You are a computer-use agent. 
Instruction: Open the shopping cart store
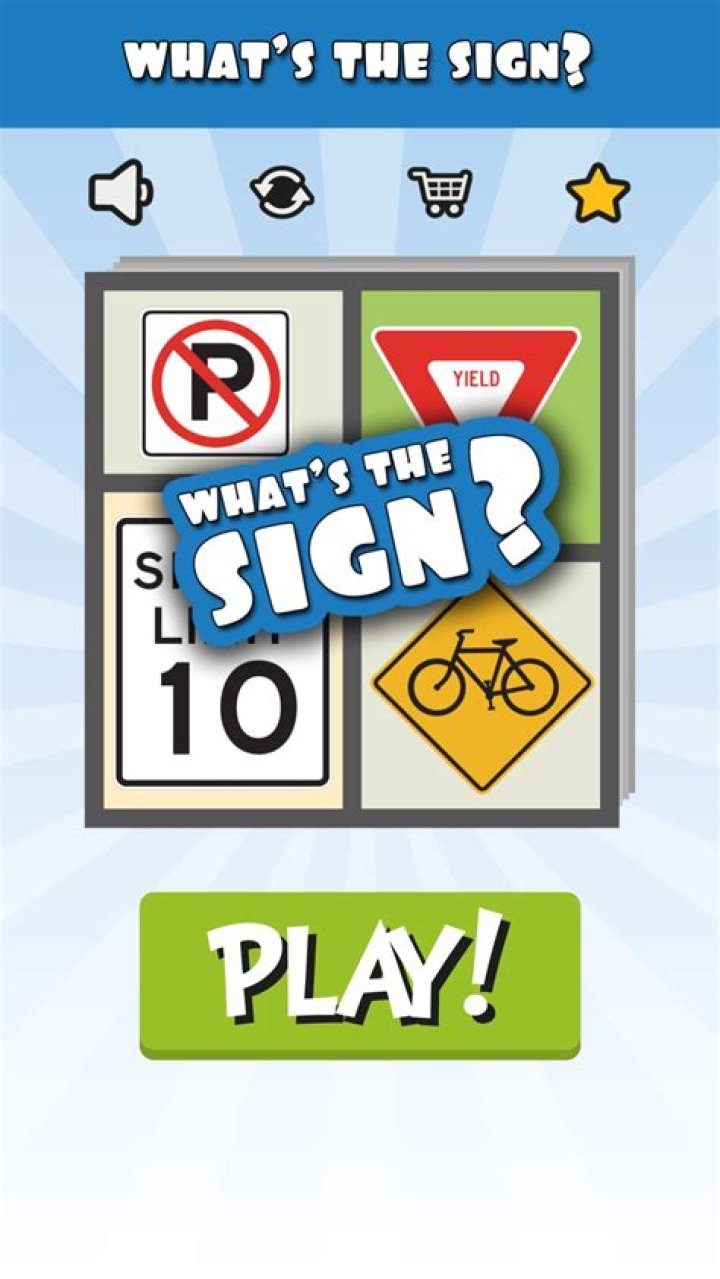[440, 190]
